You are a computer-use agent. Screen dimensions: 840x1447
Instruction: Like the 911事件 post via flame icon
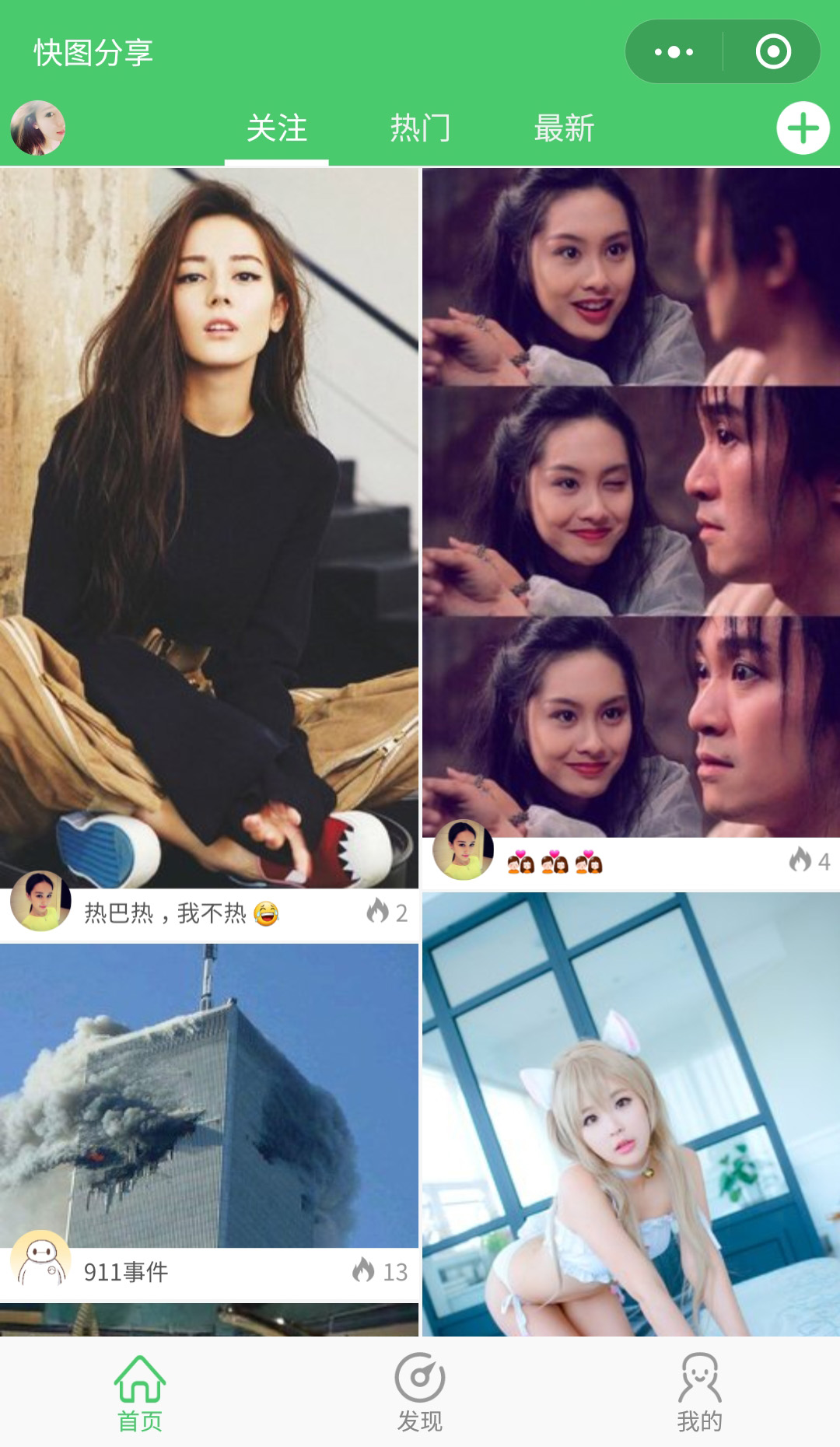364,1270
